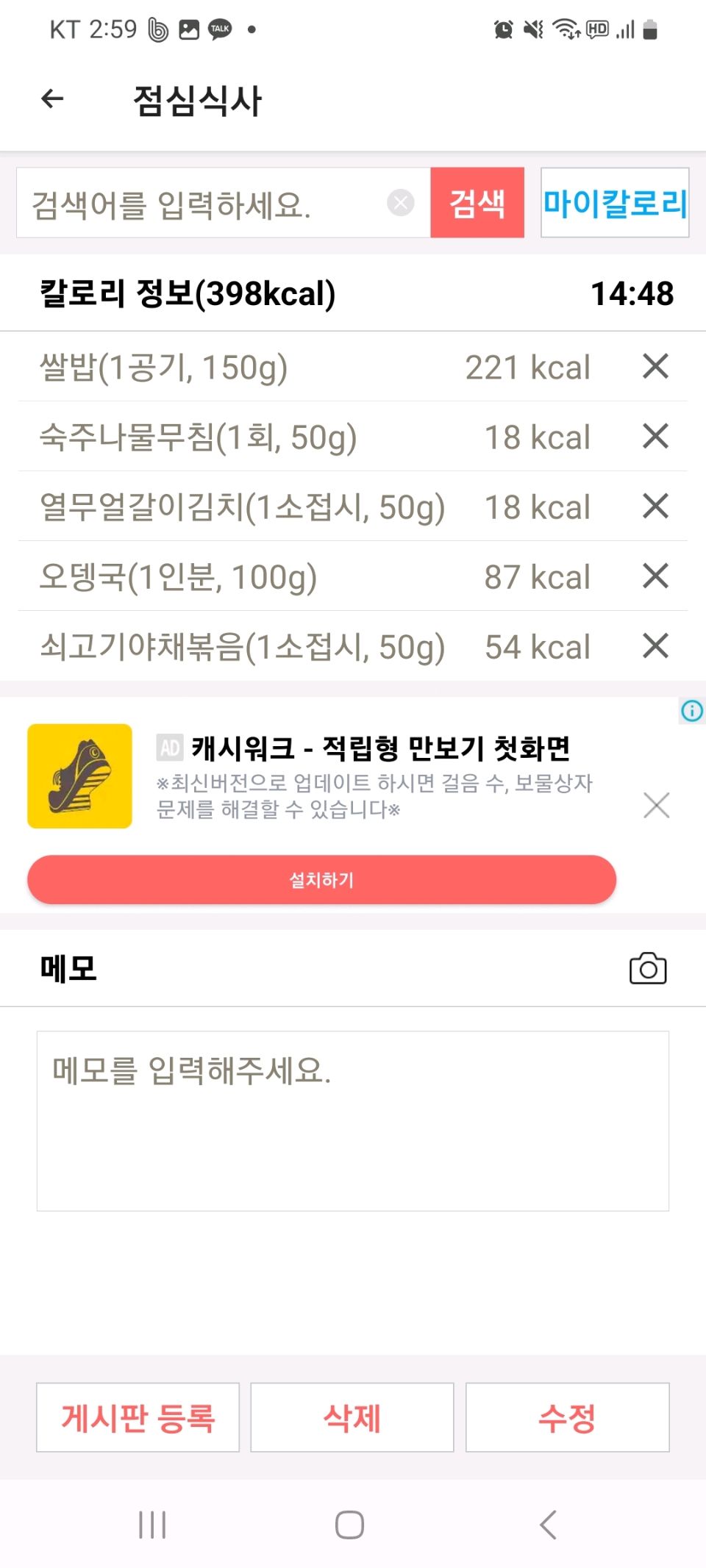Dismiss the 캐시워크 ad banner

pyautogui.click(x=656, y=806)
